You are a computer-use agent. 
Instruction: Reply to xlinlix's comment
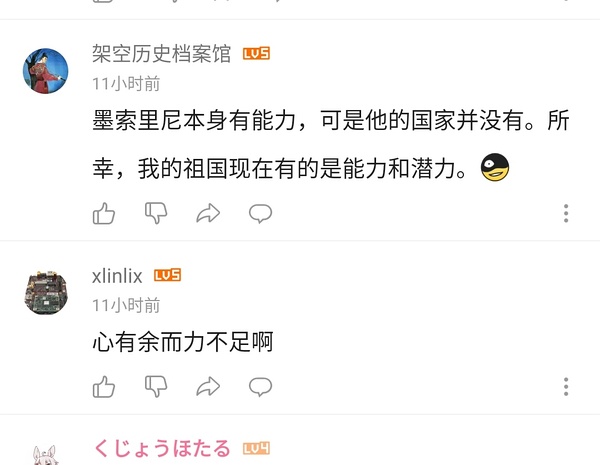pyautogui.click(x=260, y=386)
